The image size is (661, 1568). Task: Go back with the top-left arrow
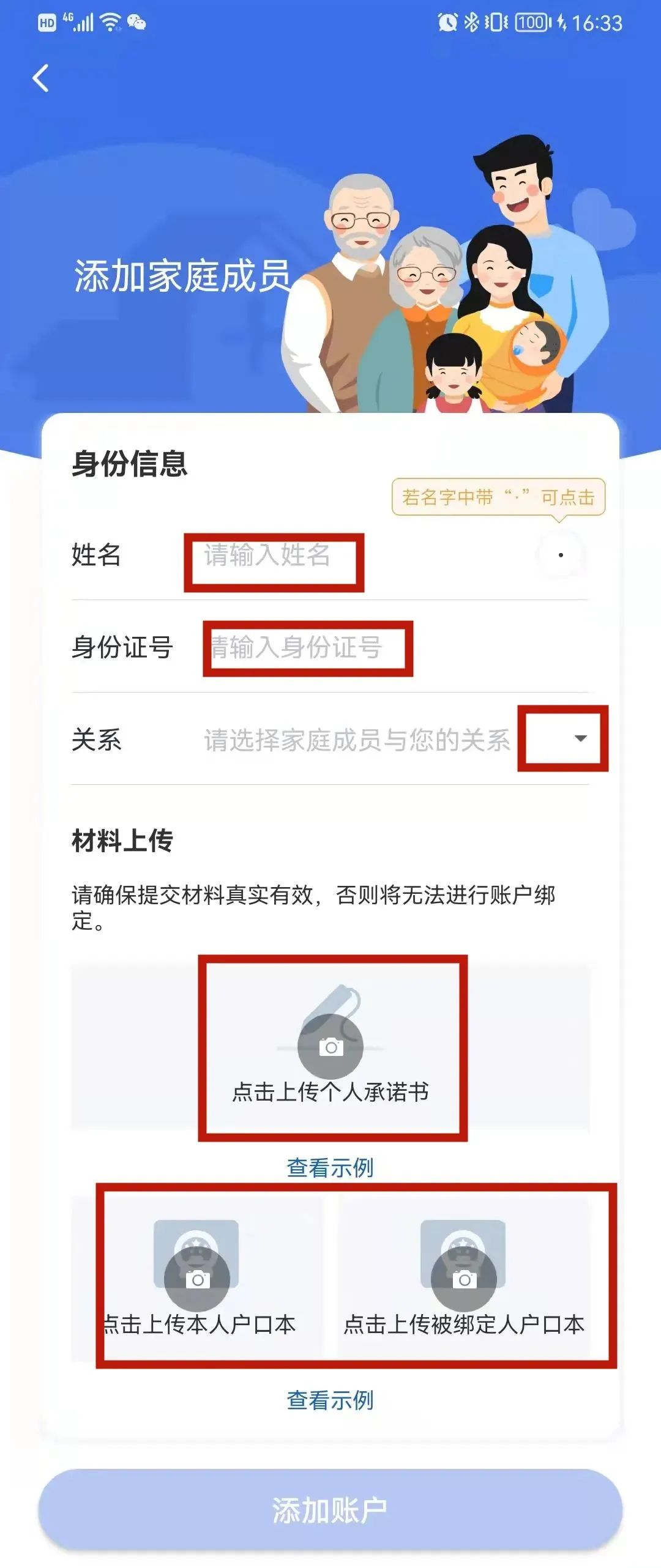click(x=40, y=78)
